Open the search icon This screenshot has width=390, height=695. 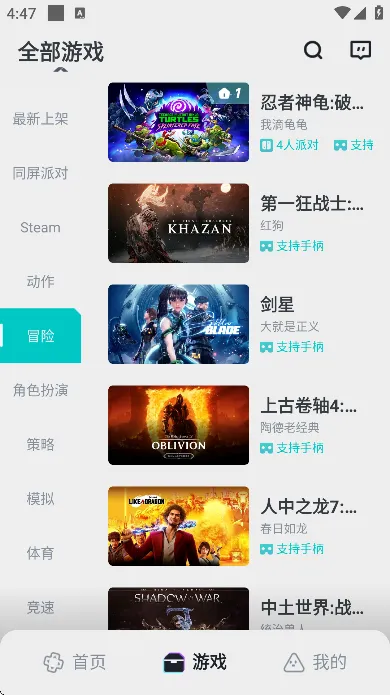pyautogui.click(x=313, y=50)
